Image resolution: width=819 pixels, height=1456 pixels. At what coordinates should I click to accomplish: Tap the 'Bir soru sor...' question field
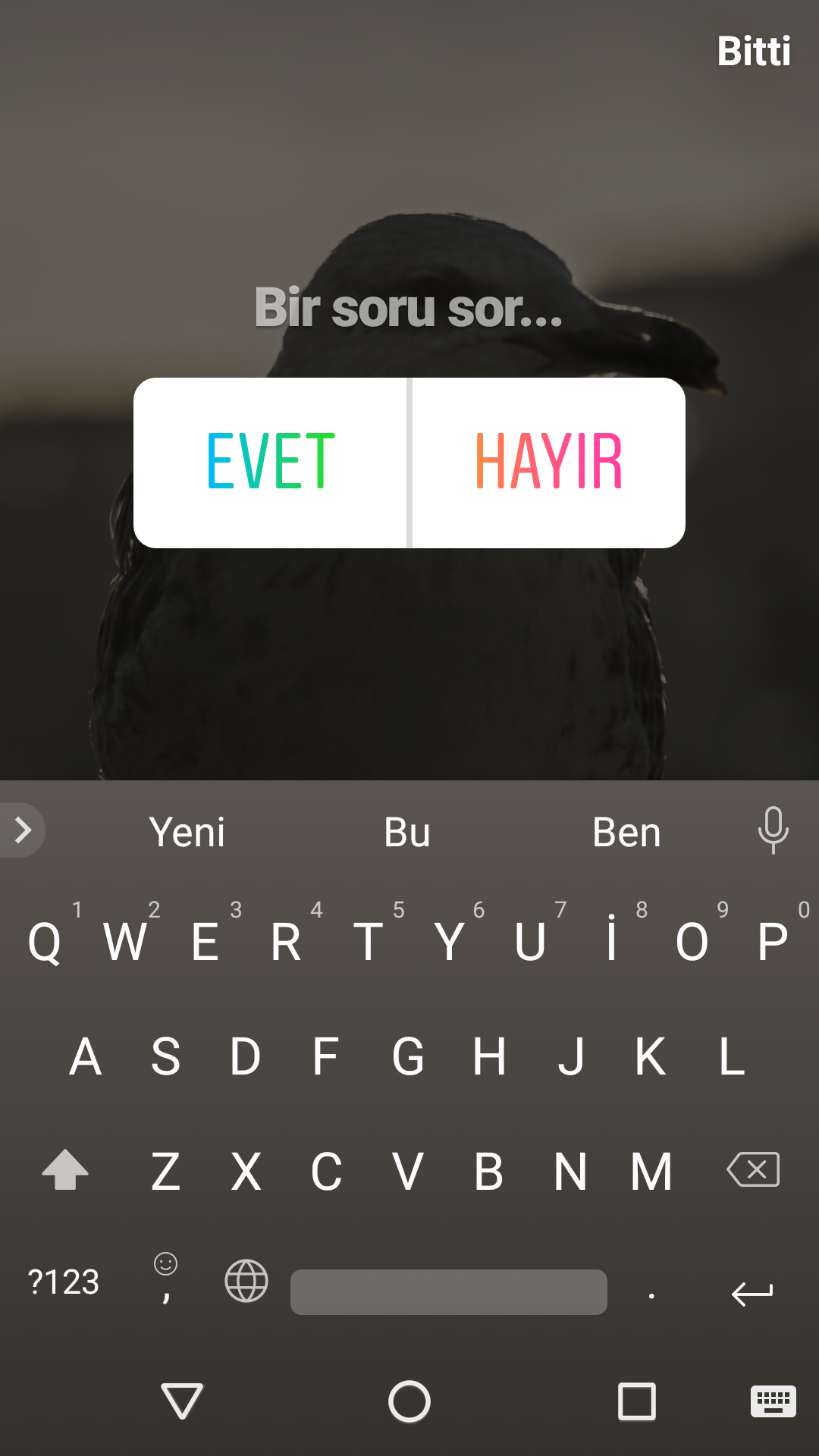409,308
